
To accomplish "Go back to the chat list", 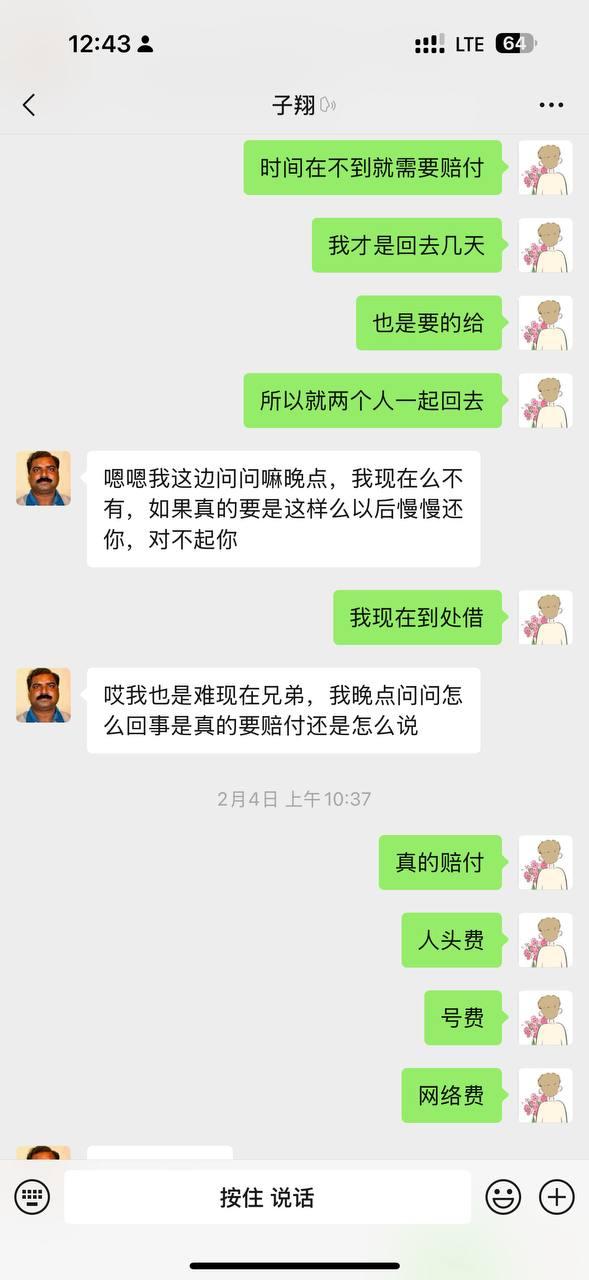I will coord(29,104).
